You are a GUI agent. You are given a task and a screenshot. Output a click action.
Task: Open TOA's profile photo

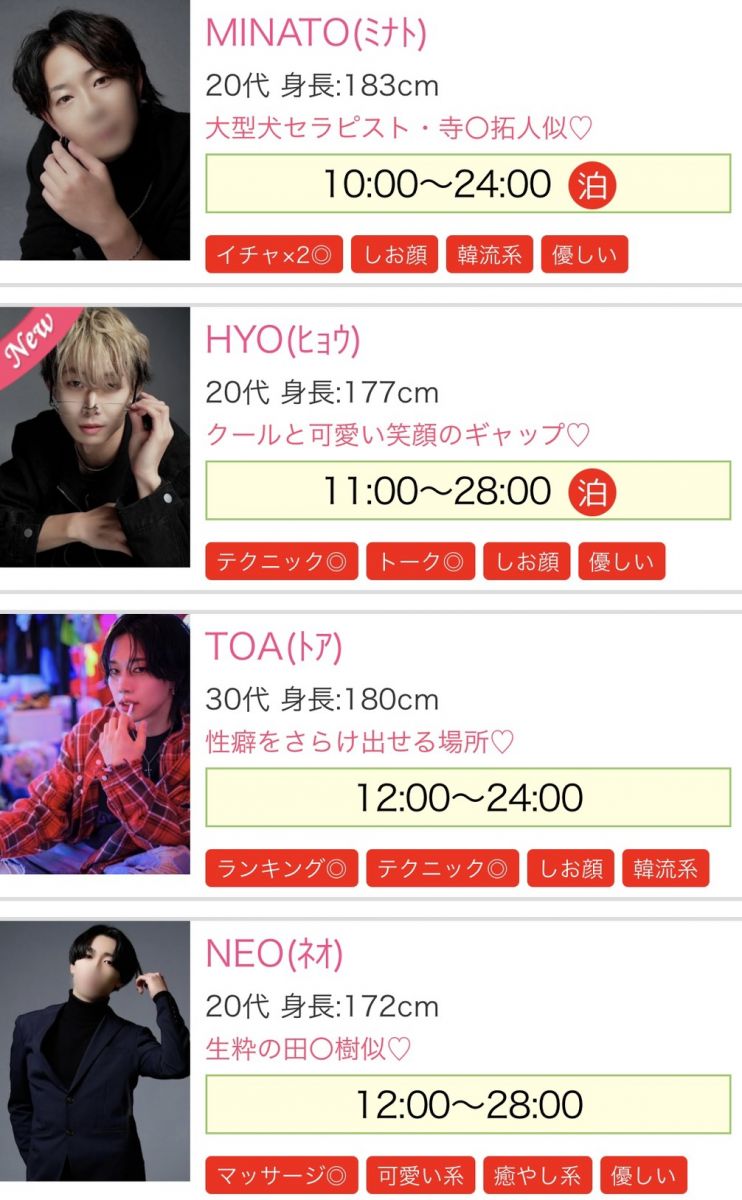click(x=95, y=744)
